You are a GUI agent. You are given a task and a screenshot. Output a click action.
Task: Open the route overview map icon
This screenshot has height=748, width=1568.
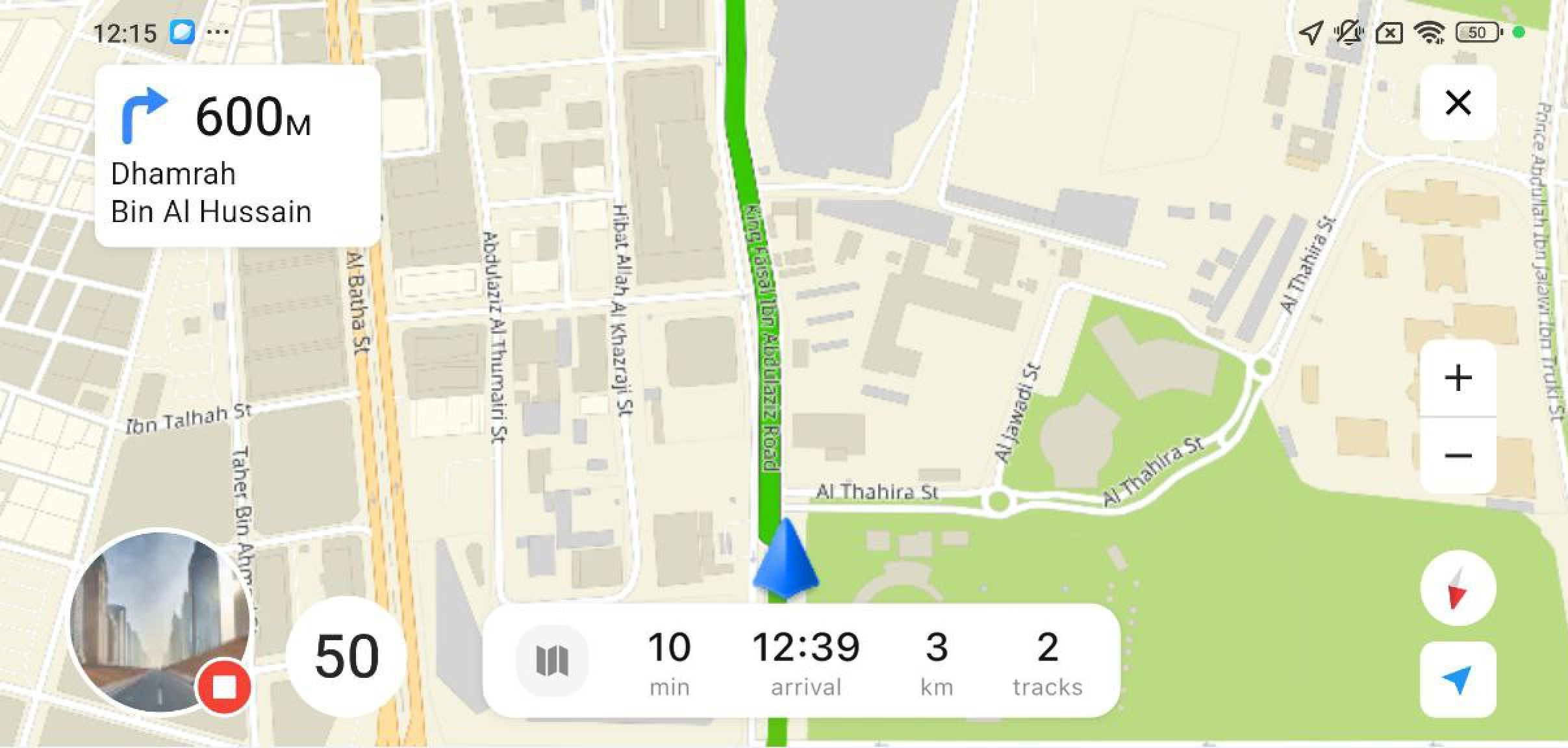[552, 660]
